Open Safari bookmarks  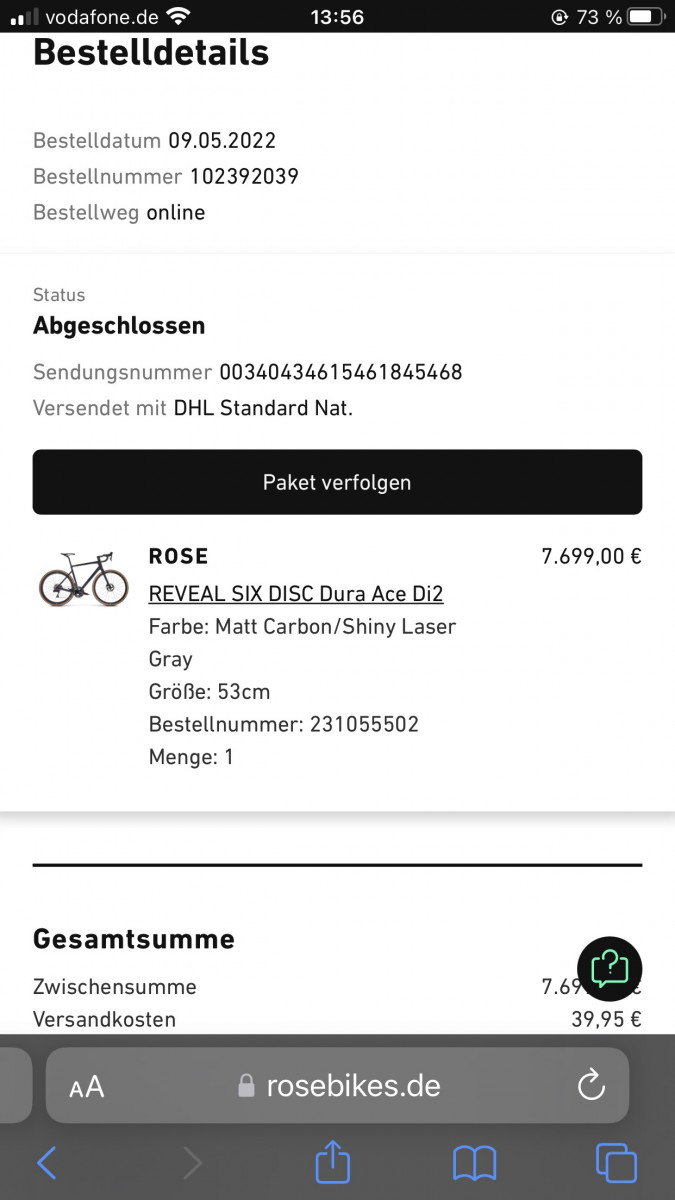474,1163
